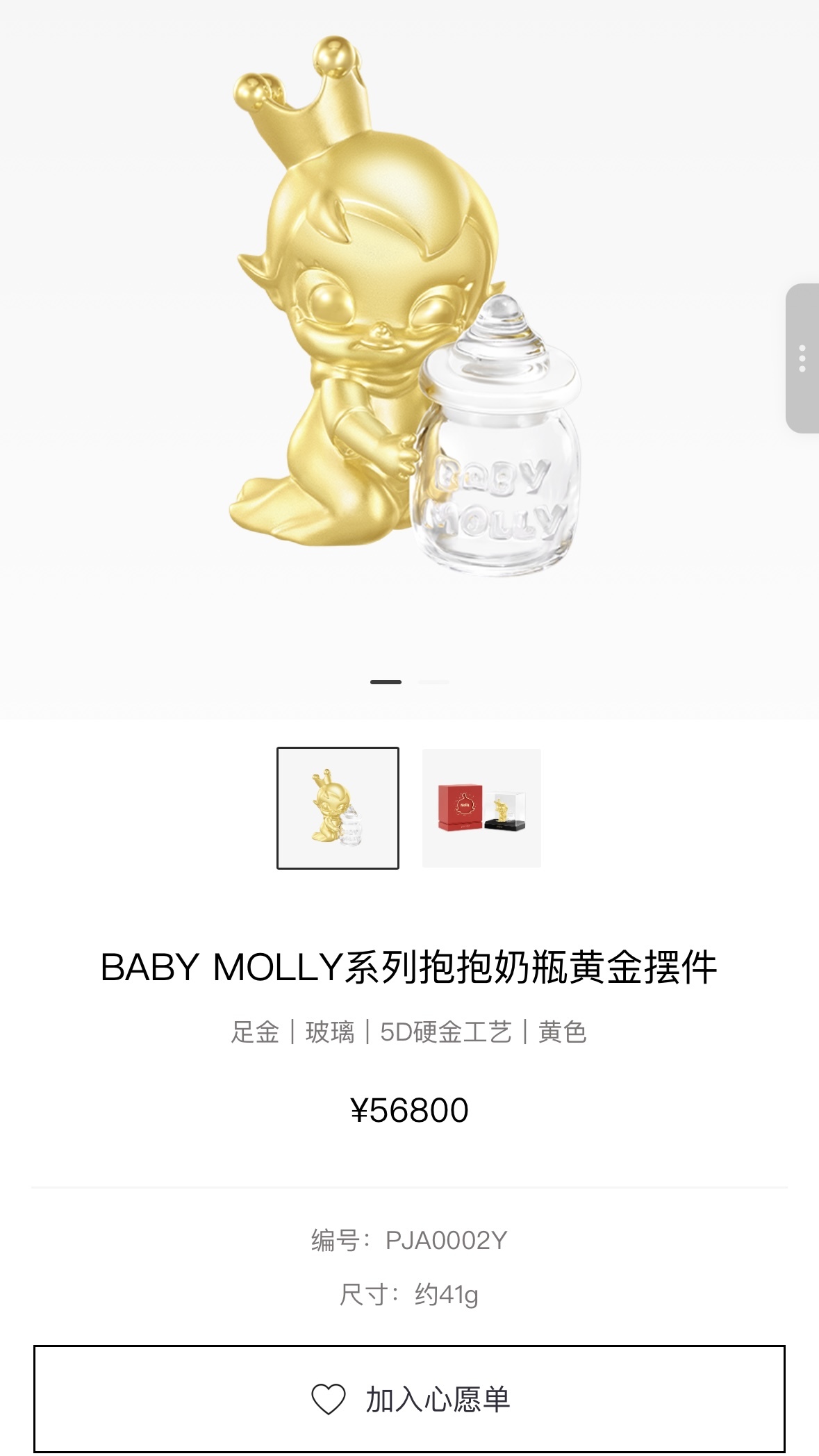View the red gift box packaging thumbnail

(481, 808)
